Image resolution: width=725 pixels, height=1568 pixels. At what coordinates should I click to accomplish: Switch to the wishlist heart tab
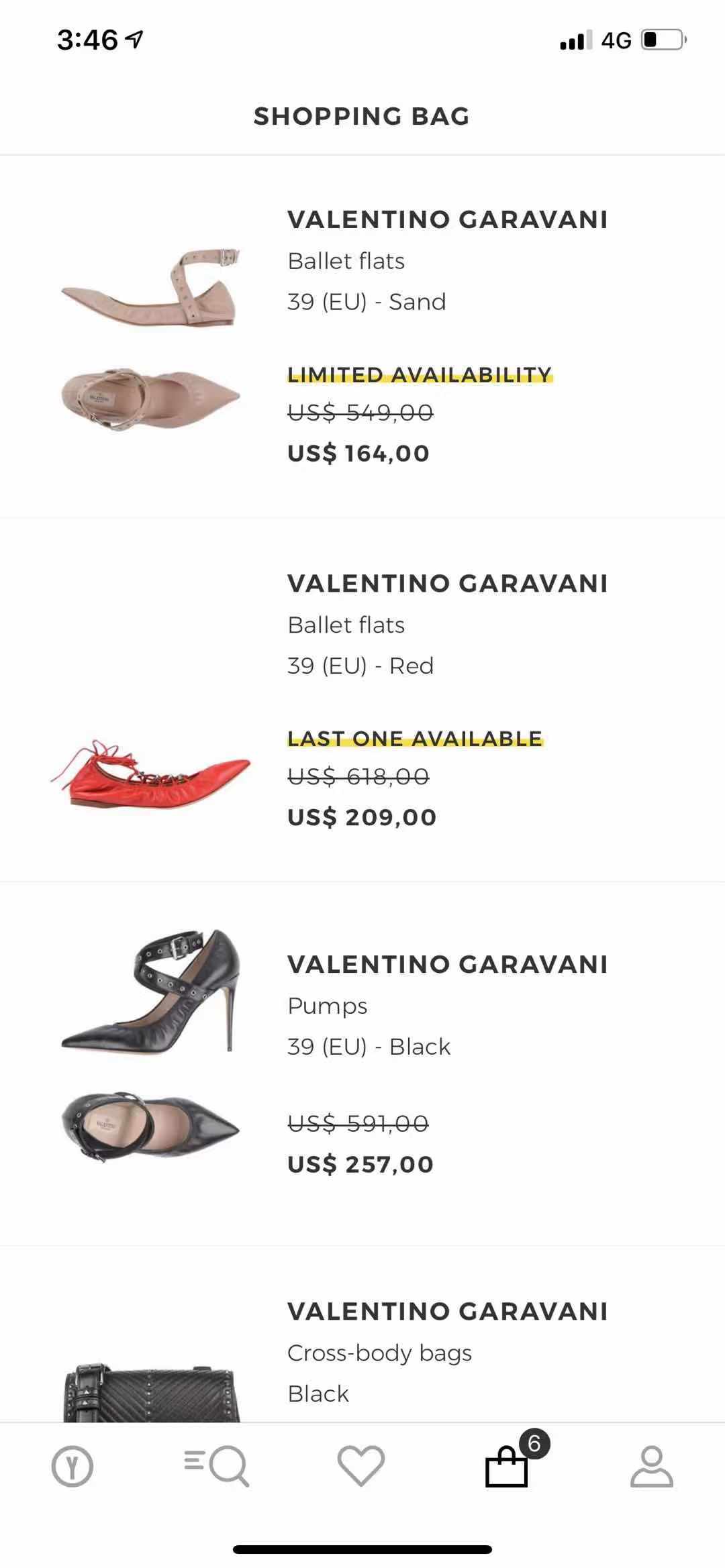[x=361, y=1465]
